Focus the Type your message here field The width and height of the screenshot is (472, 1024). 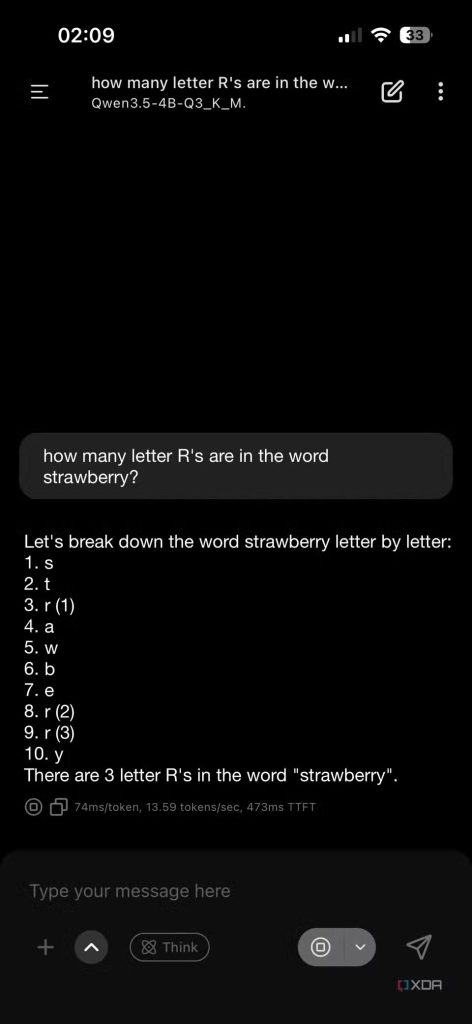point(236,891)
